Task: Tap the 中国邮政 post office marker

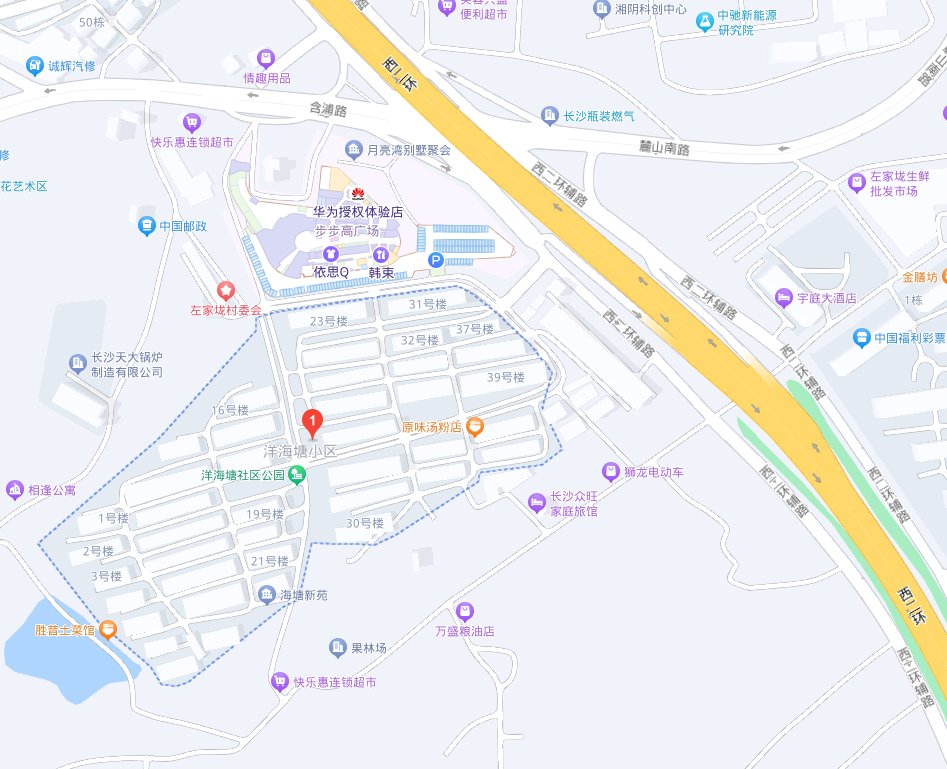Action: coord(147,226)
